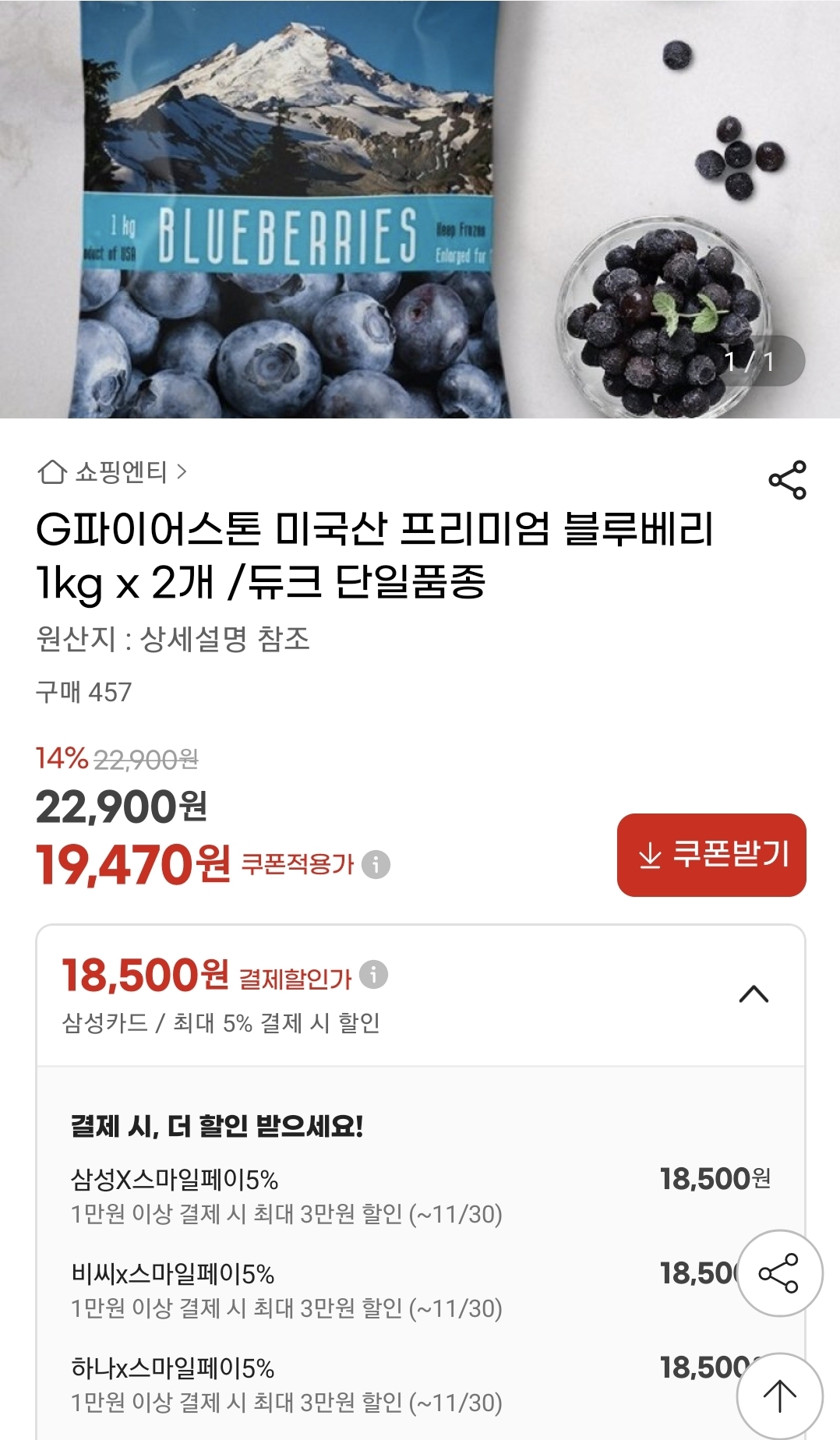
Task: Open info icon next to 결제할인가
Action: pyautogui.click(x=374, y=975)
